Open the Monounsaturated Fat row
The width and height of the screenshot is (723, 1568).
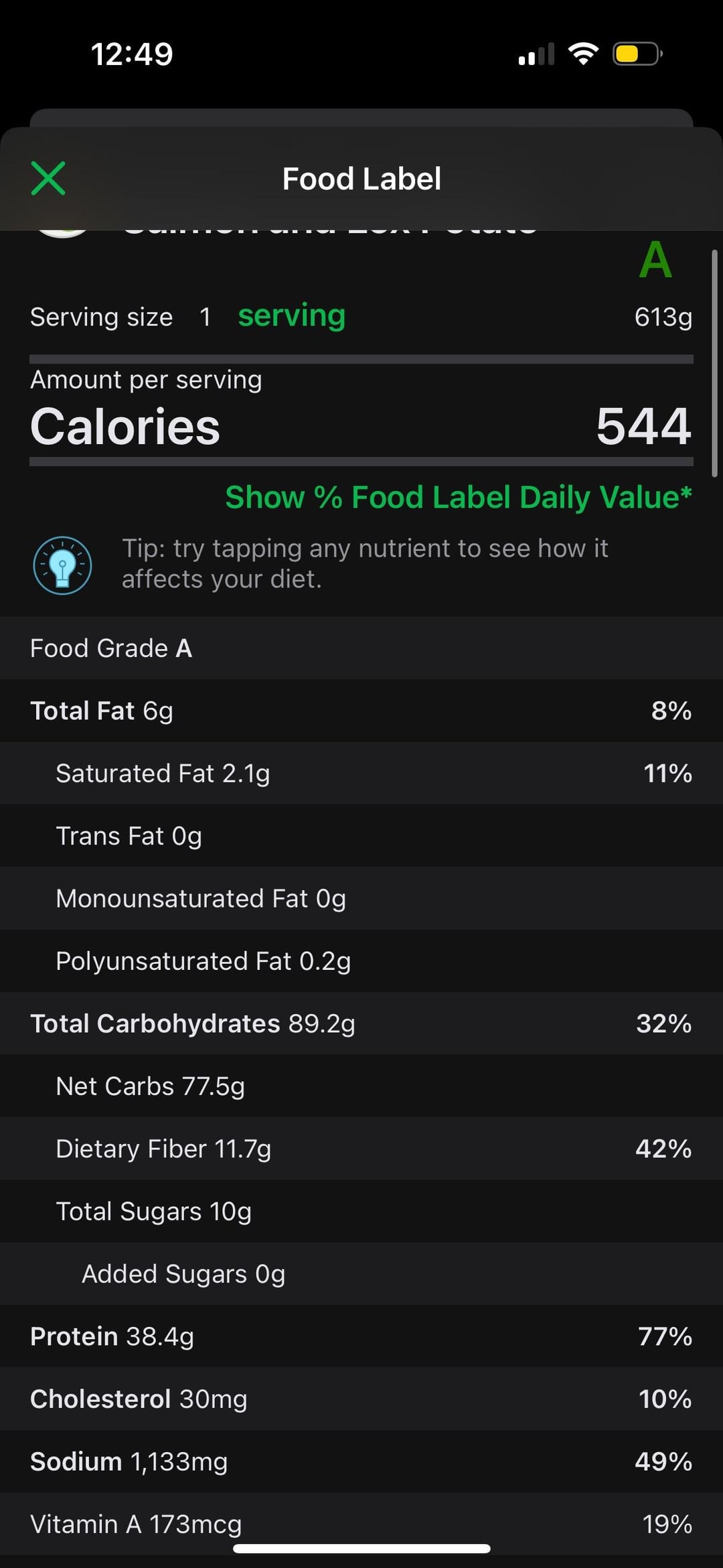pos(361,898)
